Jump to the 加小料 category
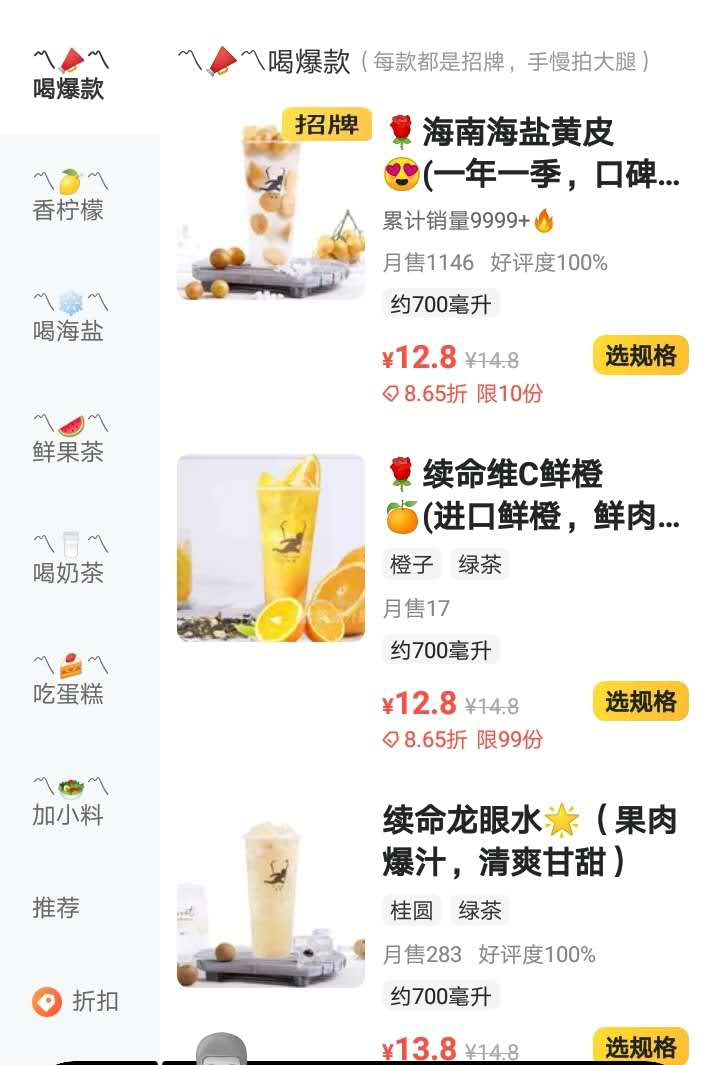 (x=69, y=802)
